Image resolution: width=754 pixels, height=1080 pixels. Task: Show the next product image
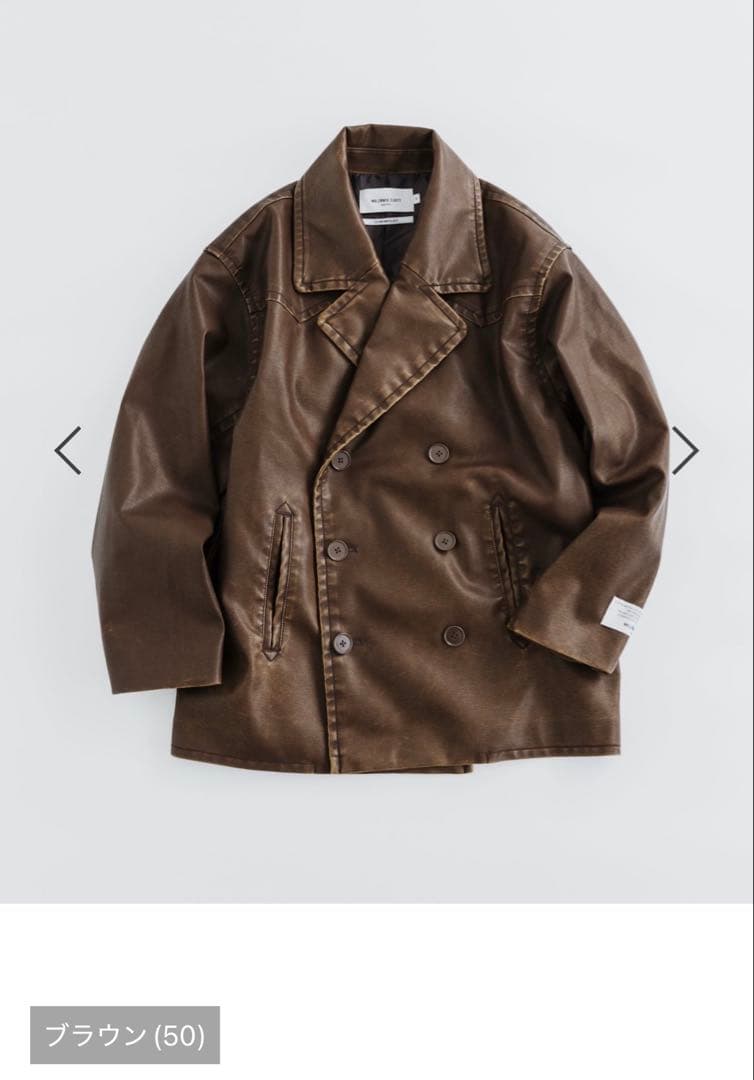[685, 450]
